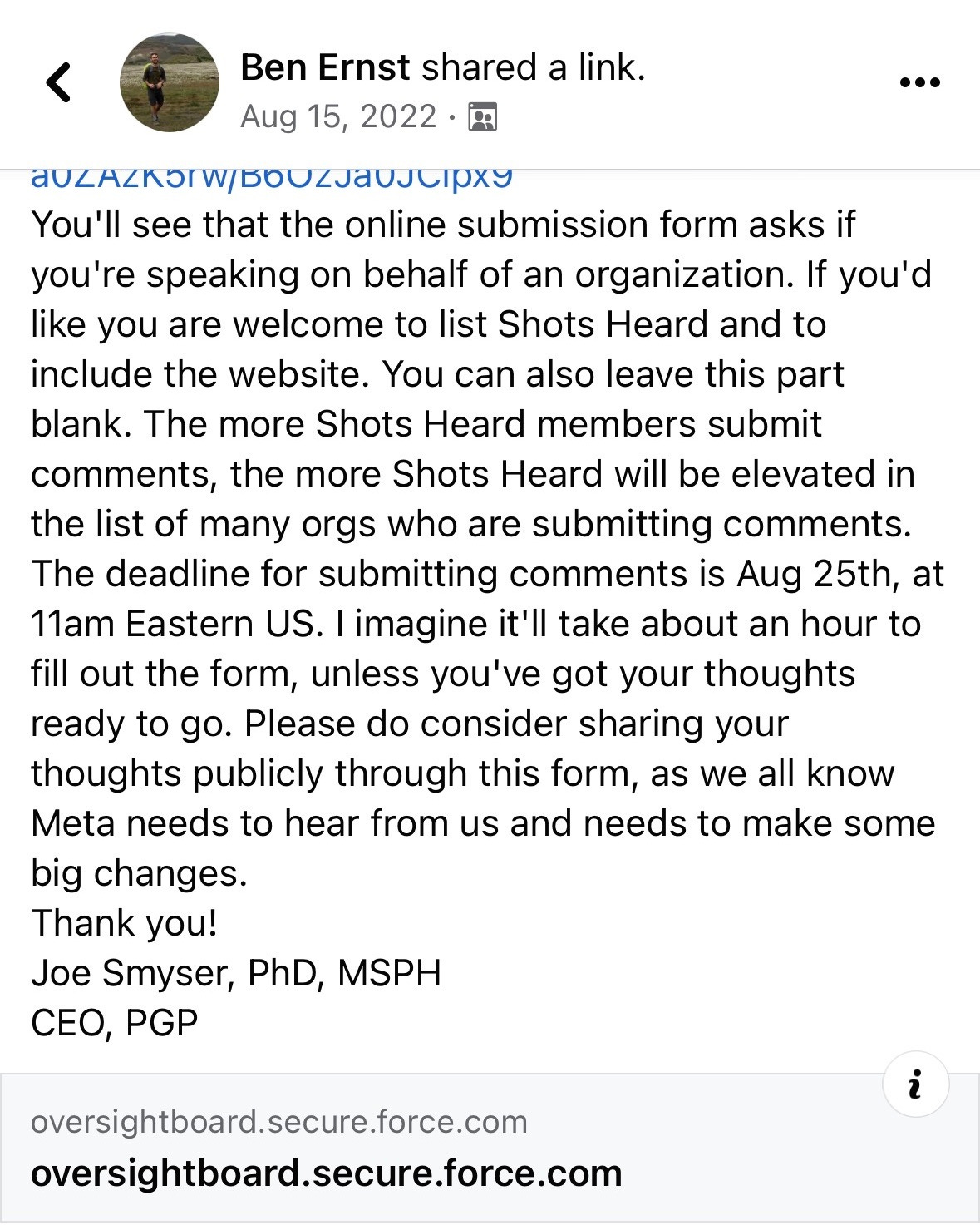Open the oversightboard.secure.force.com link card
980x1225 pixels.
pyautogui.click(x=490, y=1148)
